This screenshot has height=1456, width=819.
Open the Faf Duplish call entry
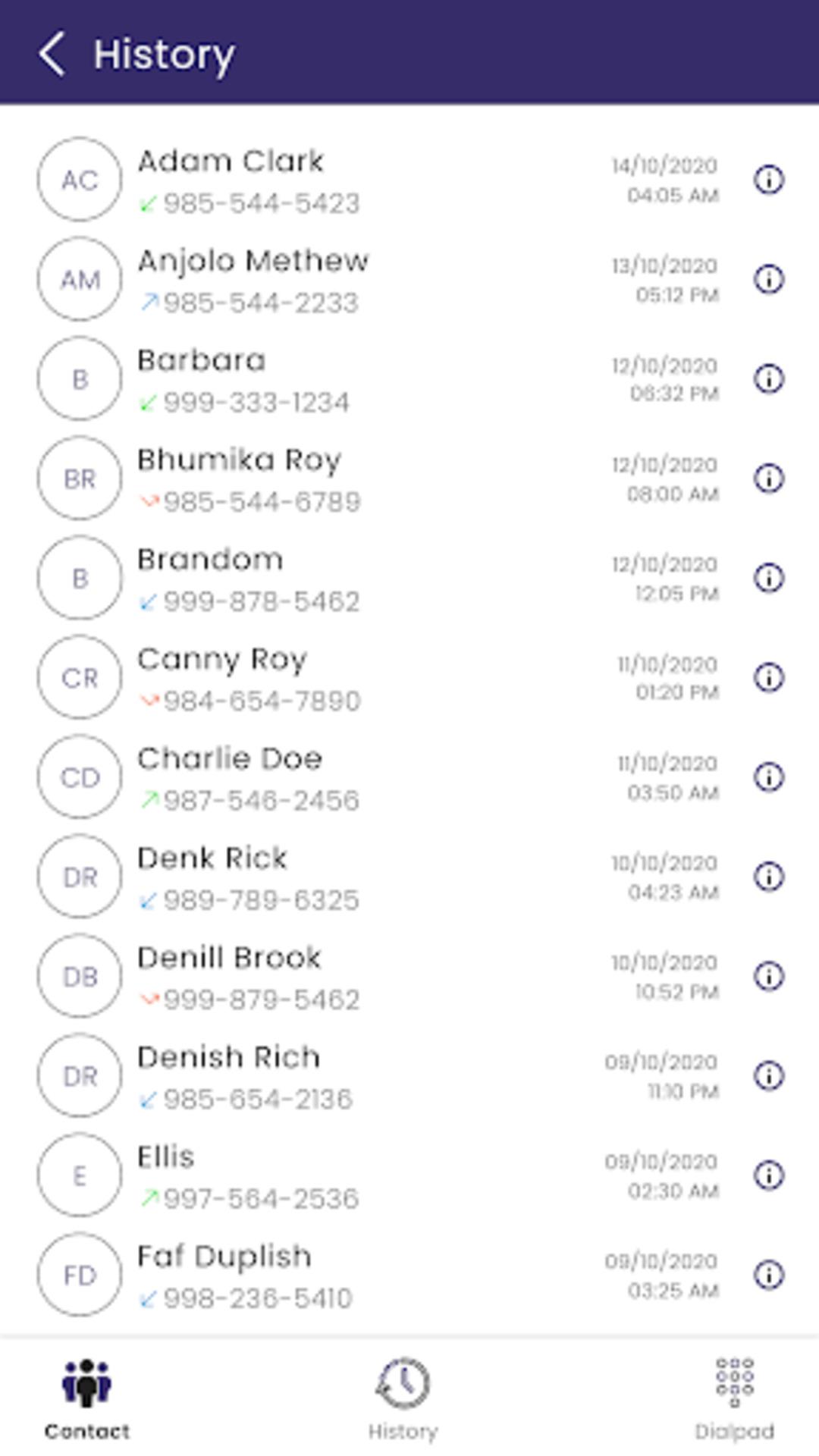409,1275
